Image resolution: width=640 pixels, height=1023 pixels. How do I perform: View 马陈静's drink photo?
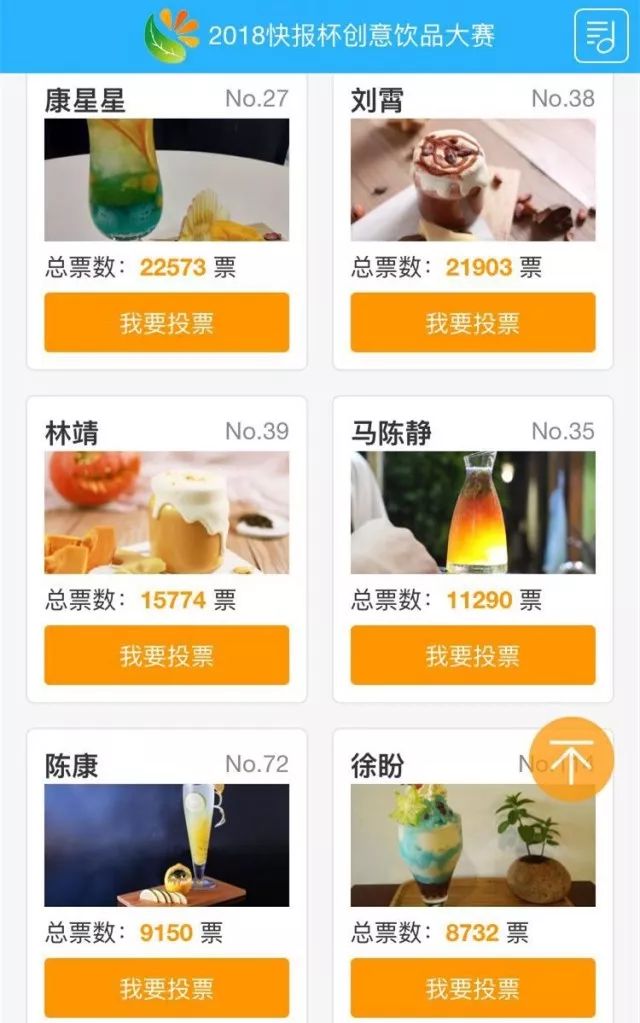[x=473, y=513]
